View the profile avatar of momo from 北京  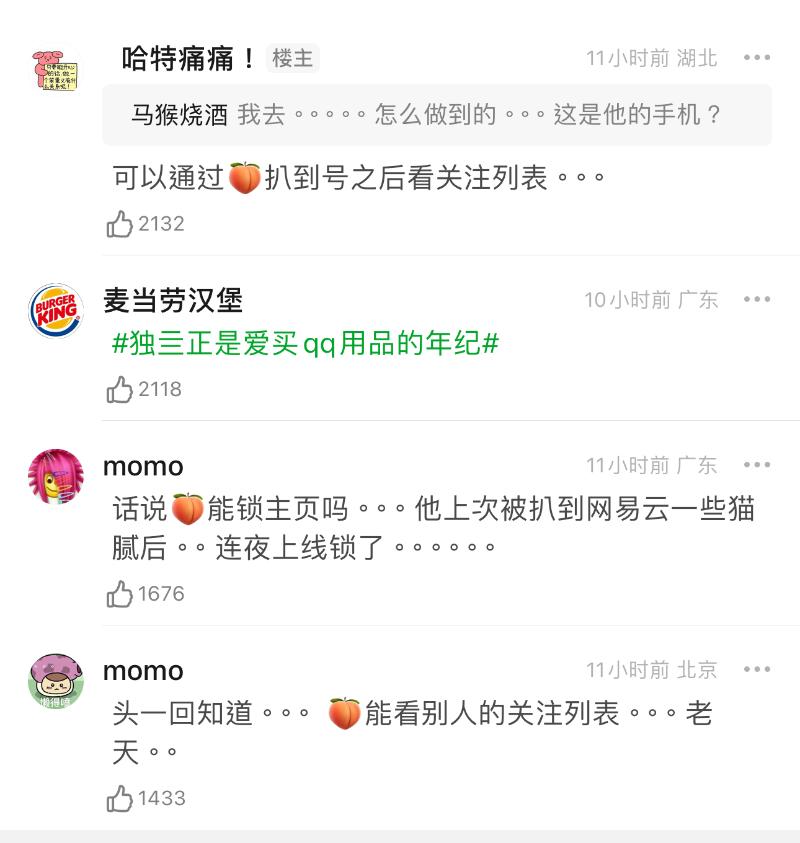pos(56,681)
